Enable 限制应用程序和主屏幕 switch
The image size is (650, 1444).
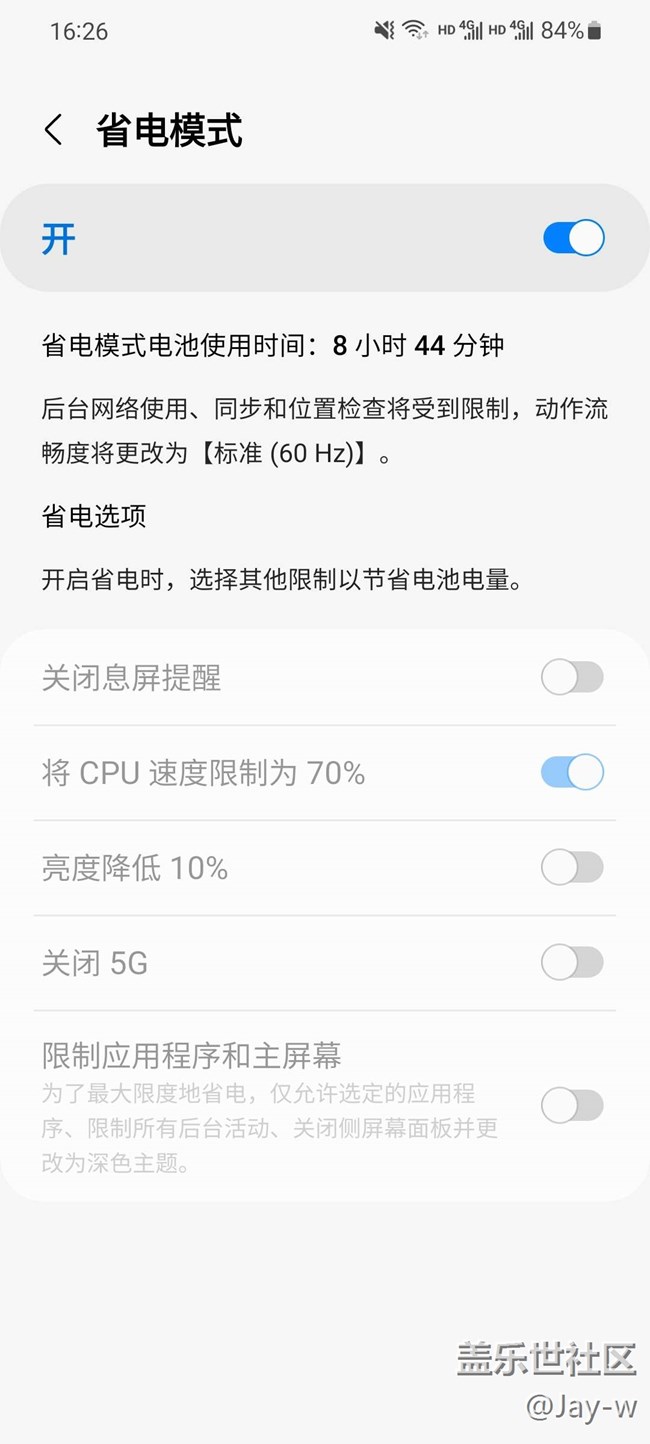572,1106
